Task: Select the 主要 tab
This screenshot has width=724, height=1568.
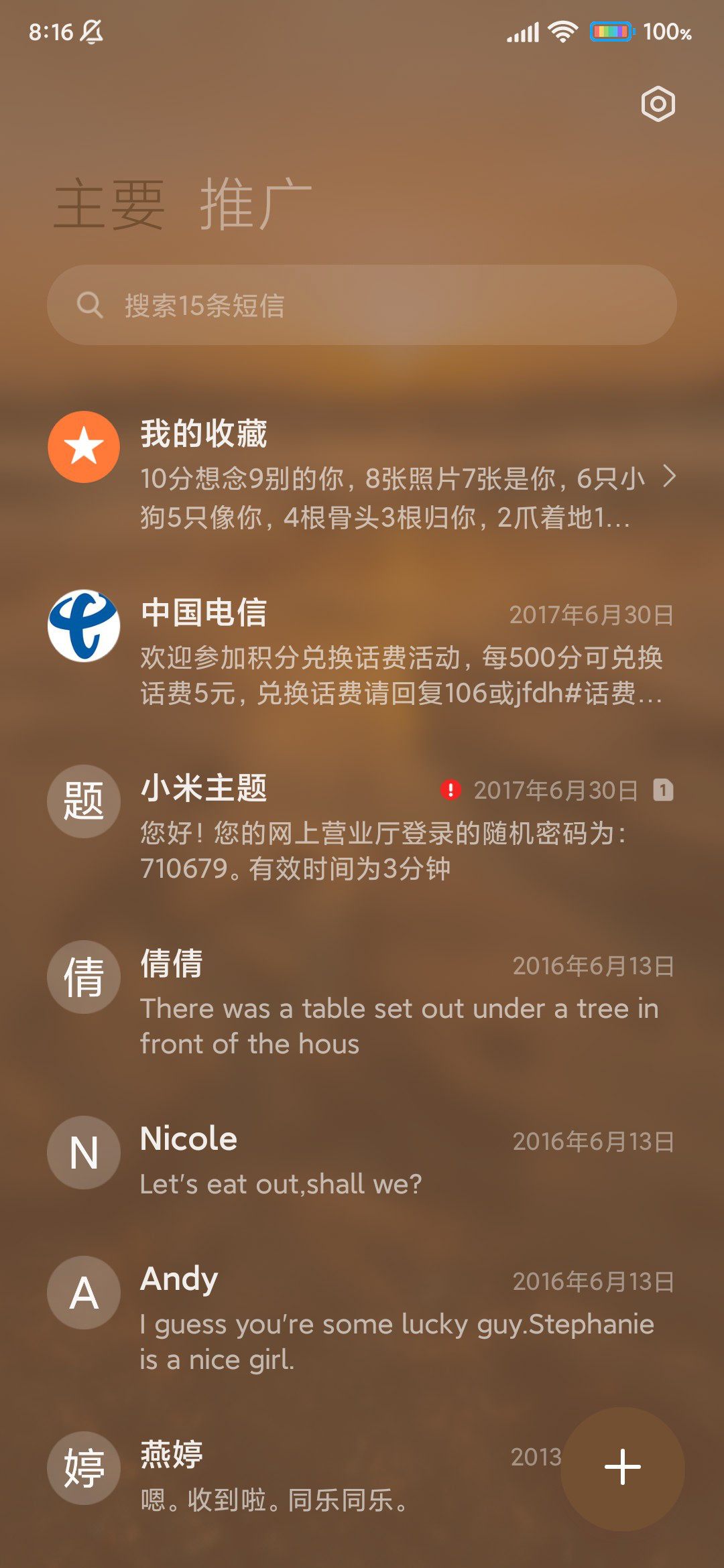Action: [x=109, y=204]
